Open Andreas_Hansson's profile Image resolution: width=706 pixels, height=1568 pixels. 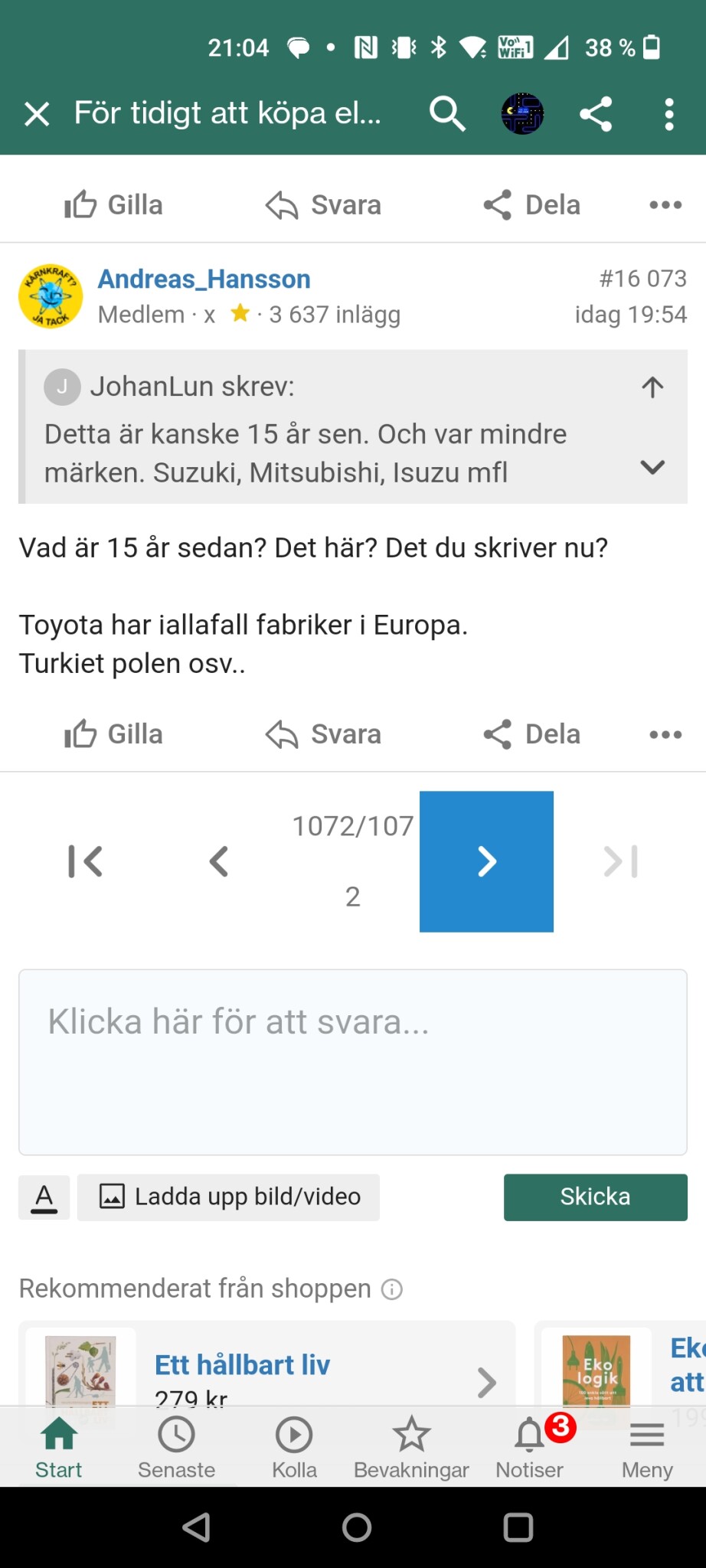(204, 279)
